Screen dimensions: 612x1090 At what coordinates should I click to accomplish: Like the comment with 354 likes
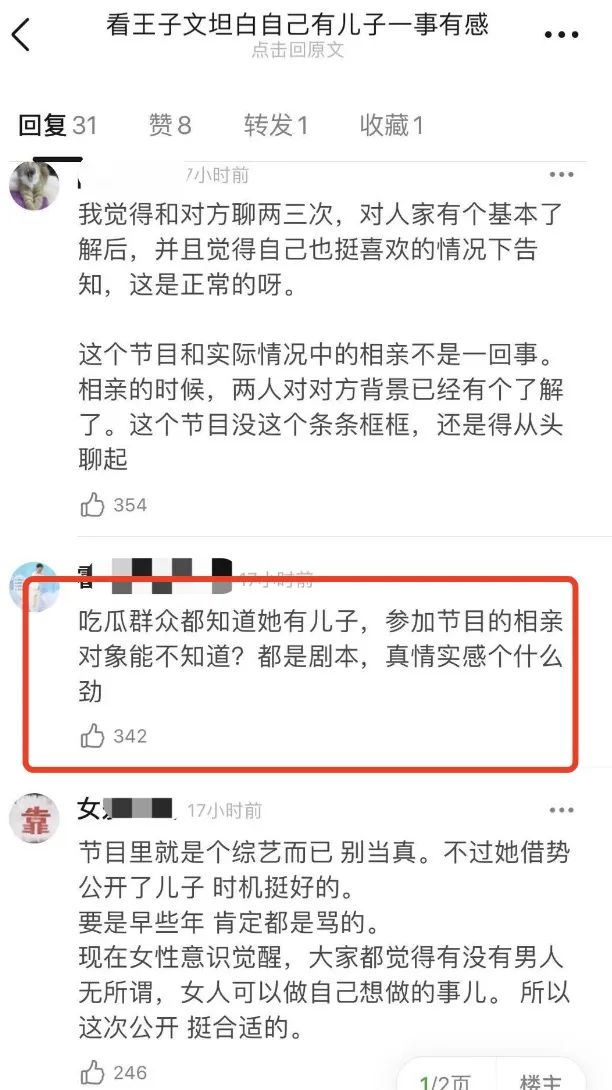(93, 505)
